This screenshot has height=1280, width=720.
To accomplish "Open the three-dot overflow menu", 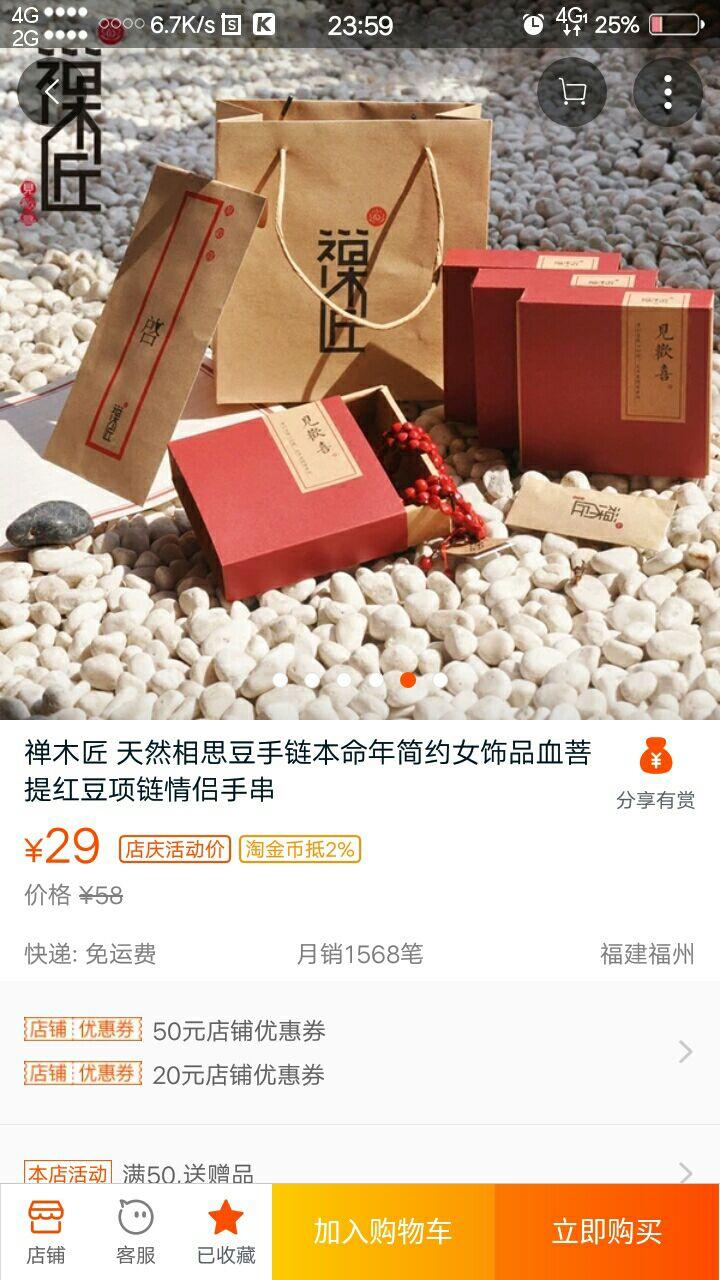I will pyautogui.click(x=667, y=92).
